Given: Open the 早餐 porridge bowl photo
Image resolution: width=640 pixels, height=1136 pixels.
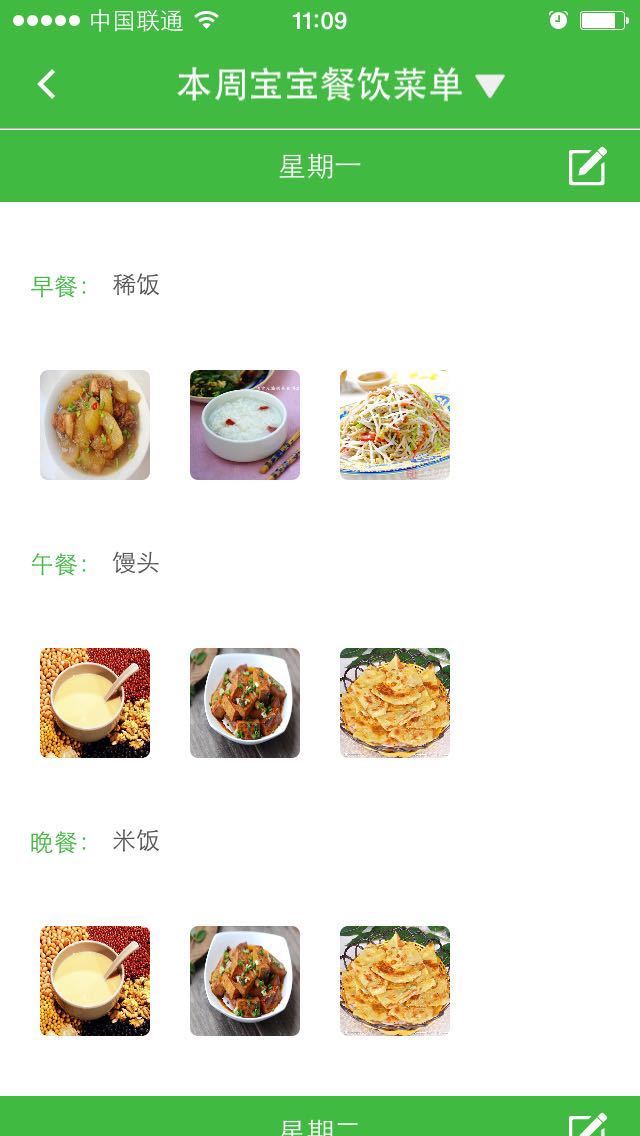Looking at the screenshot, I should [245, 425].
